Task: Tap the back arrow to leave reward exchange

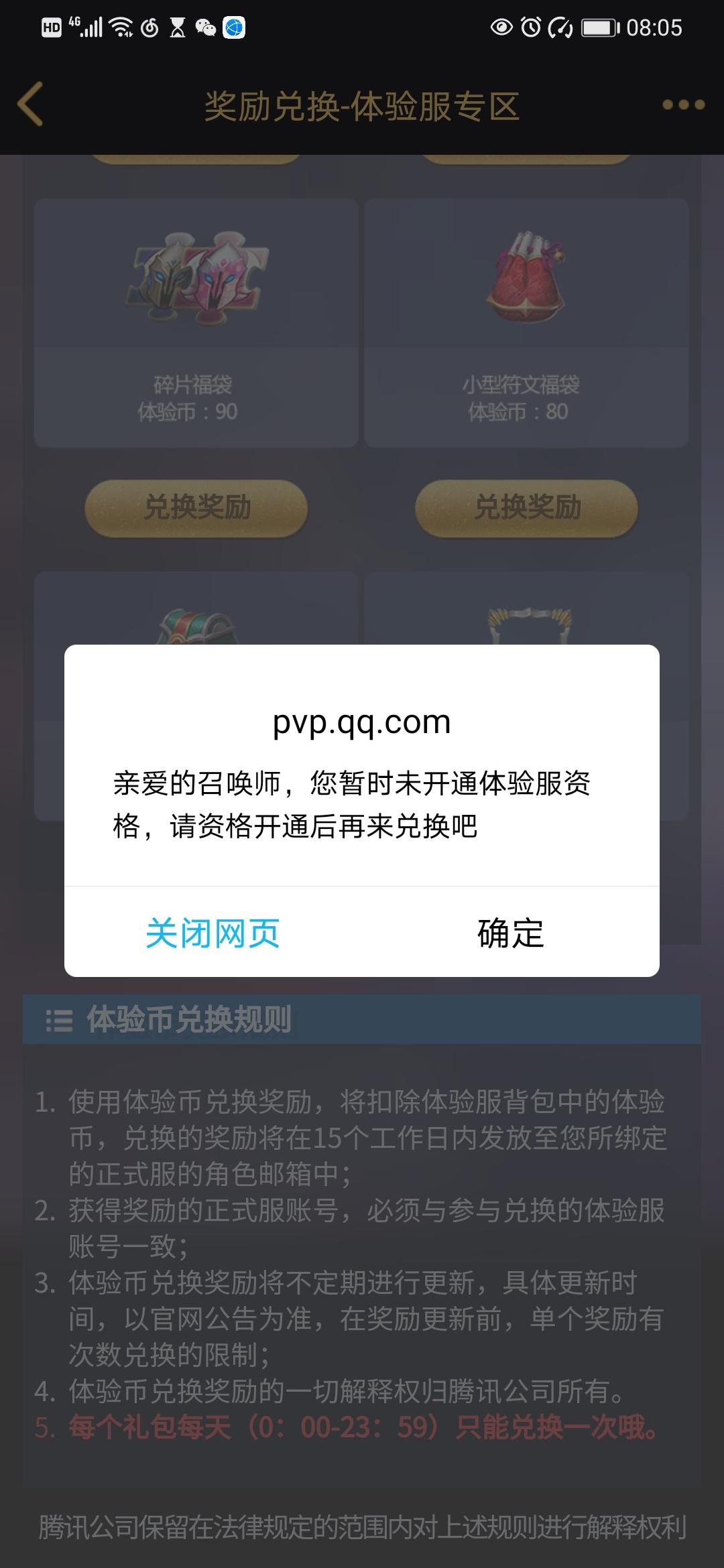Action: (x=30, y=105)
